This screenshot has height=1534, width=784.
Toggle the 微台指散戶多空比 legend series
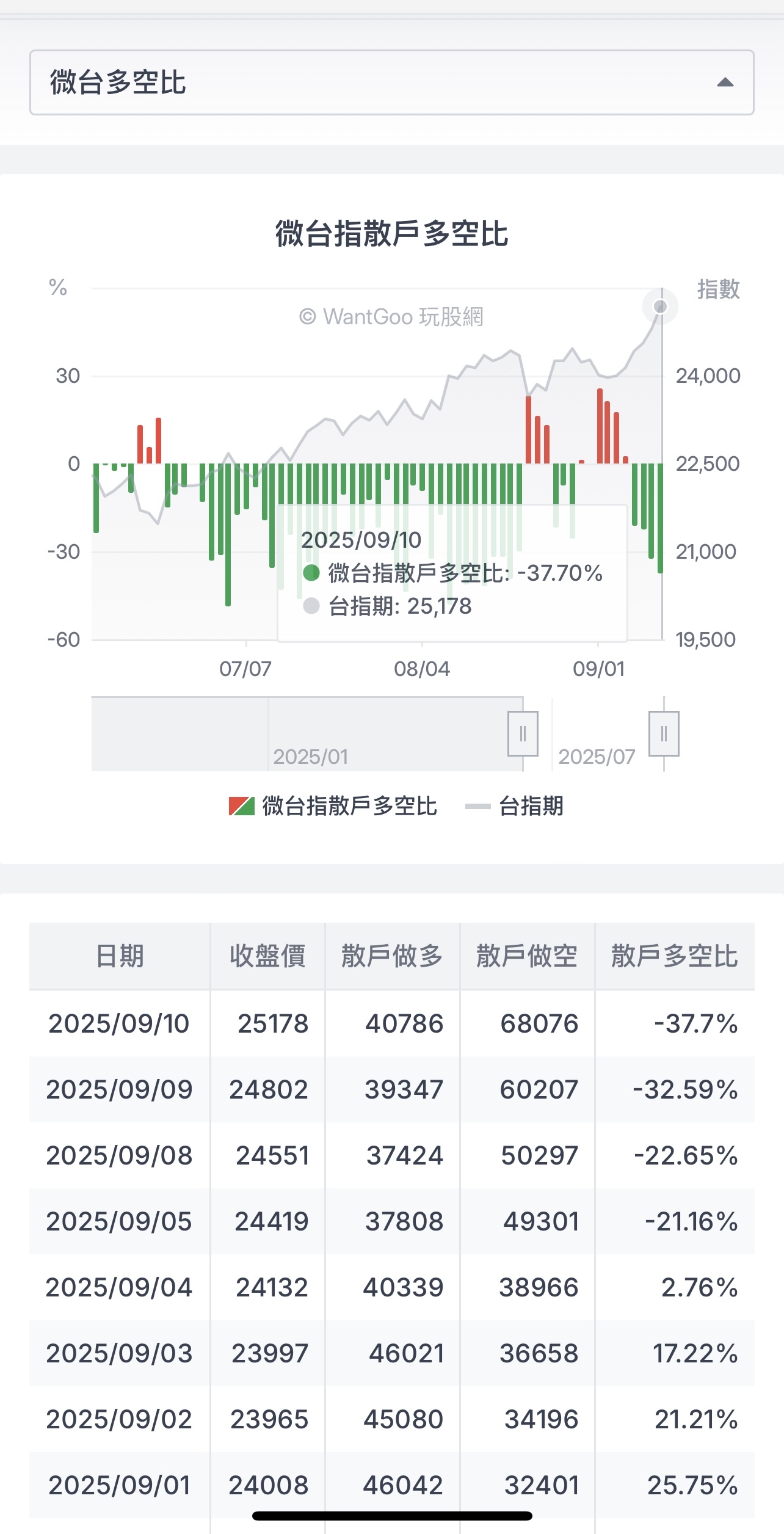333,806
